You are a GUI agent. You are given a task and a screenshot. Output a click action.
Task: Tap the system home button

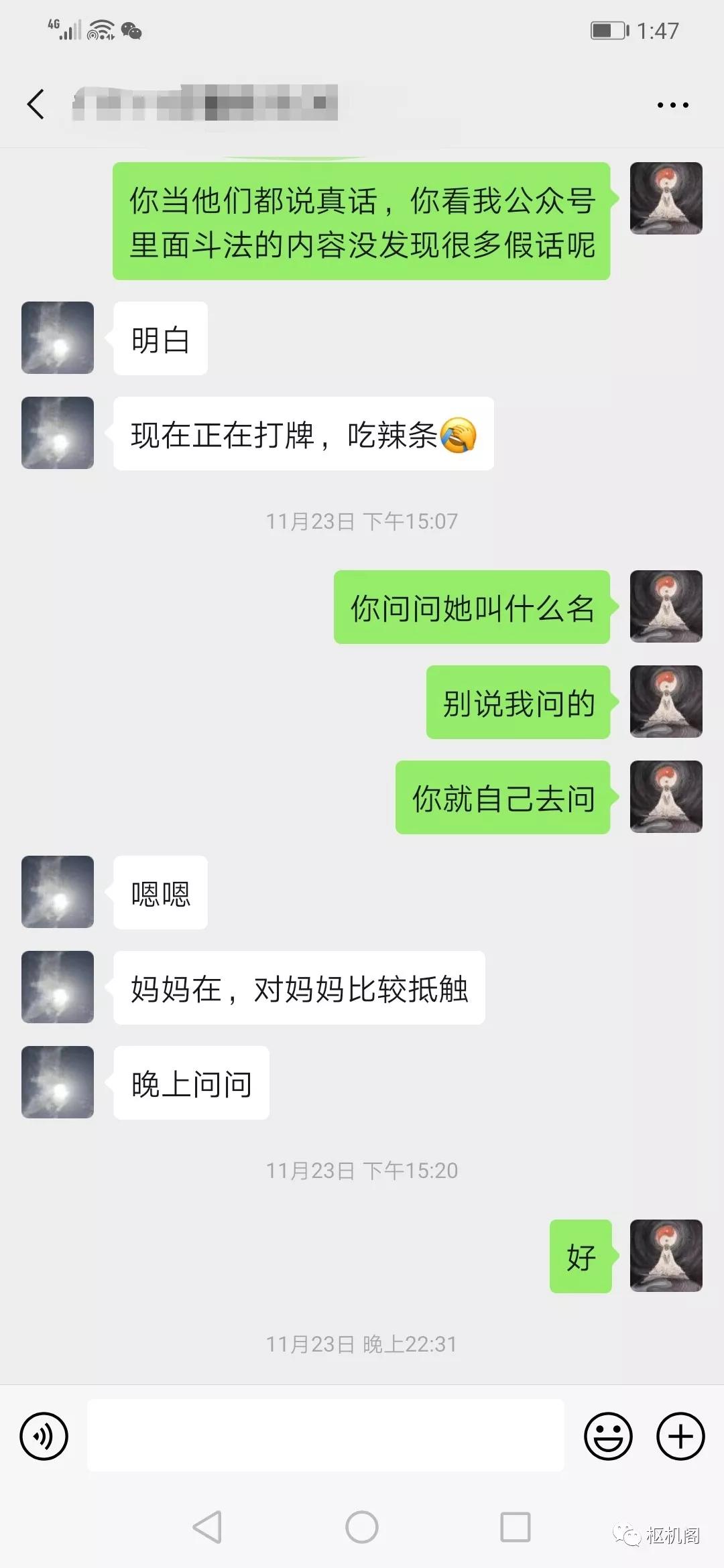tap(362, 1528)
